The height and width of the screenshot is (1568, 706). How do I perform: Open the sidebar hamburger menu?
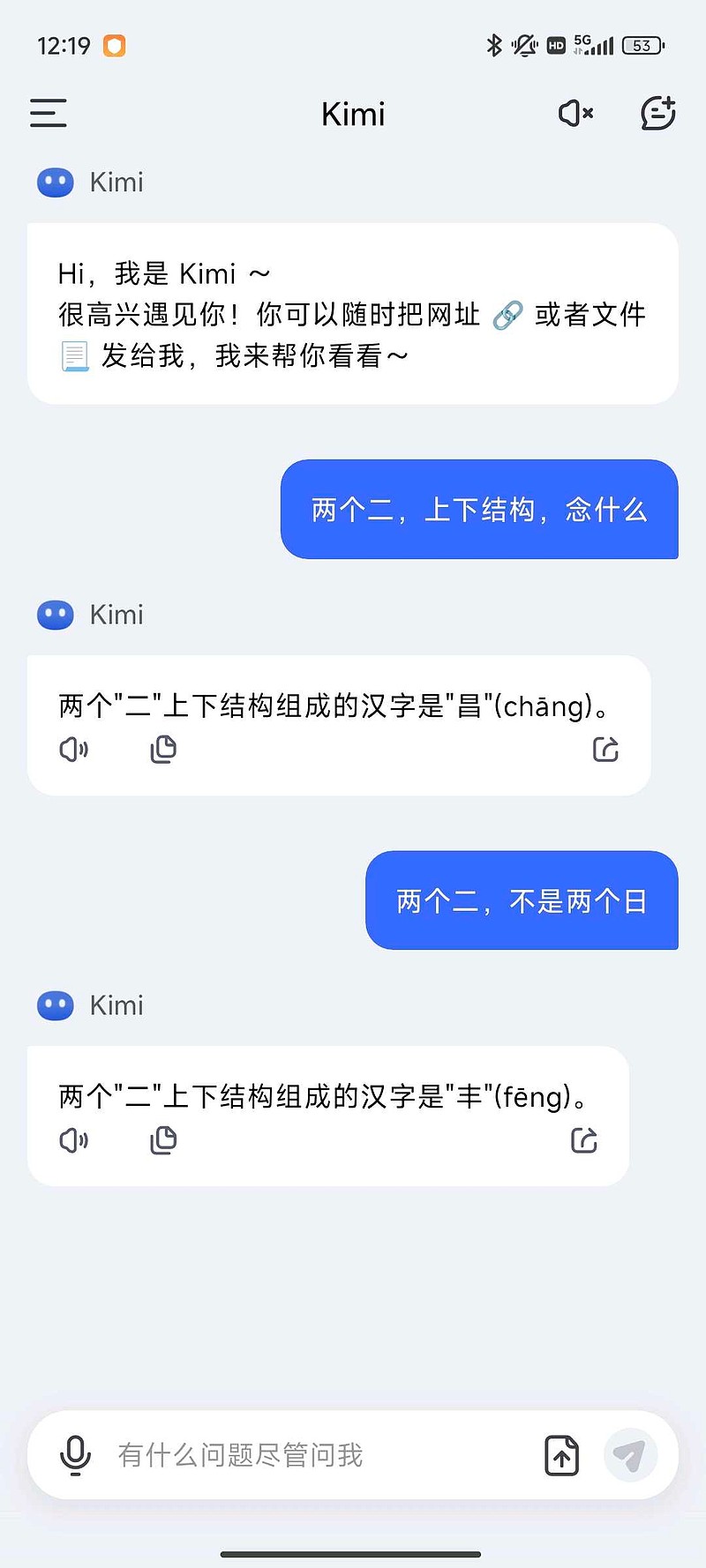pos(48,114)
